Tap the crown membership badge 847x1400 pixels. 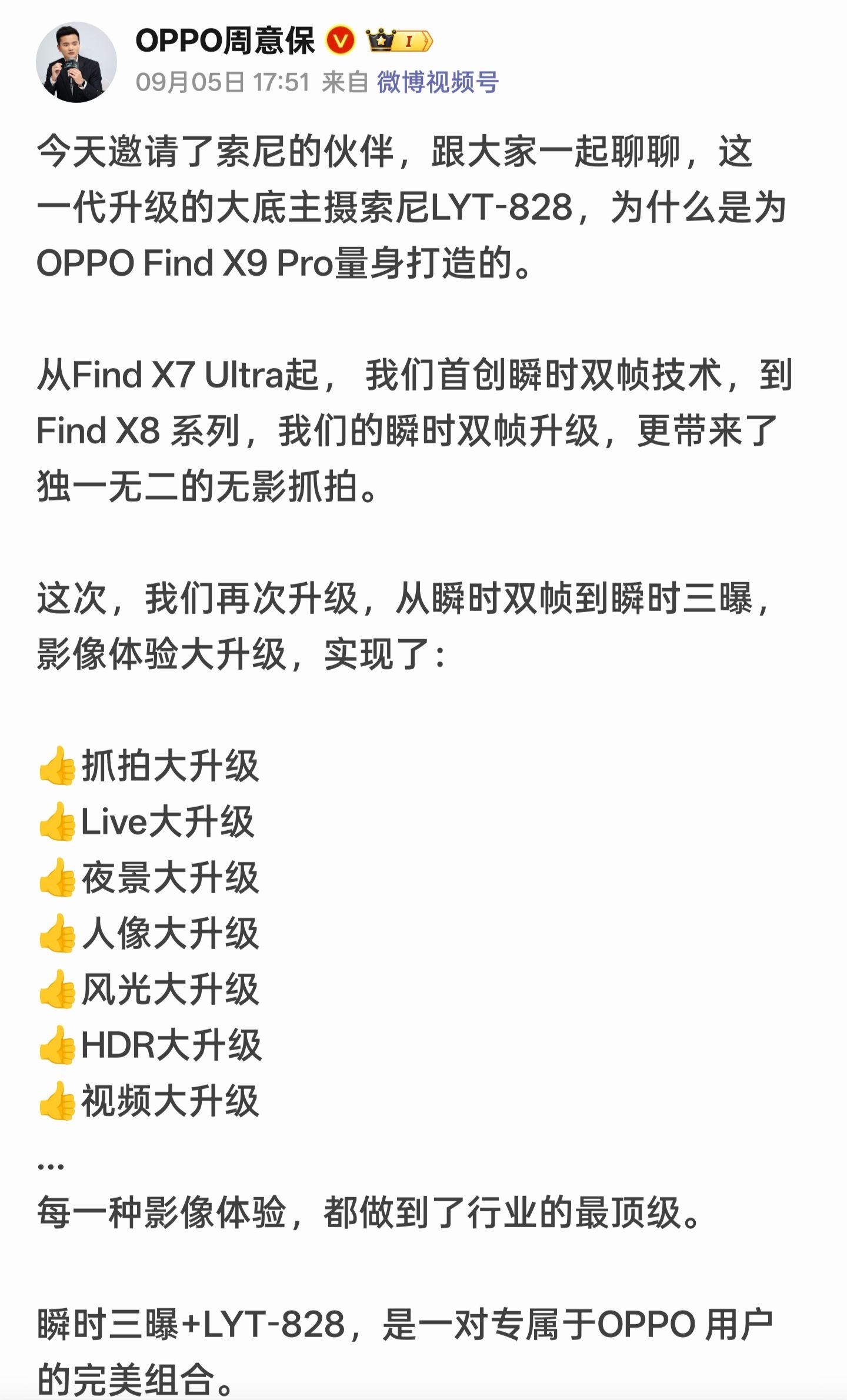399,41
